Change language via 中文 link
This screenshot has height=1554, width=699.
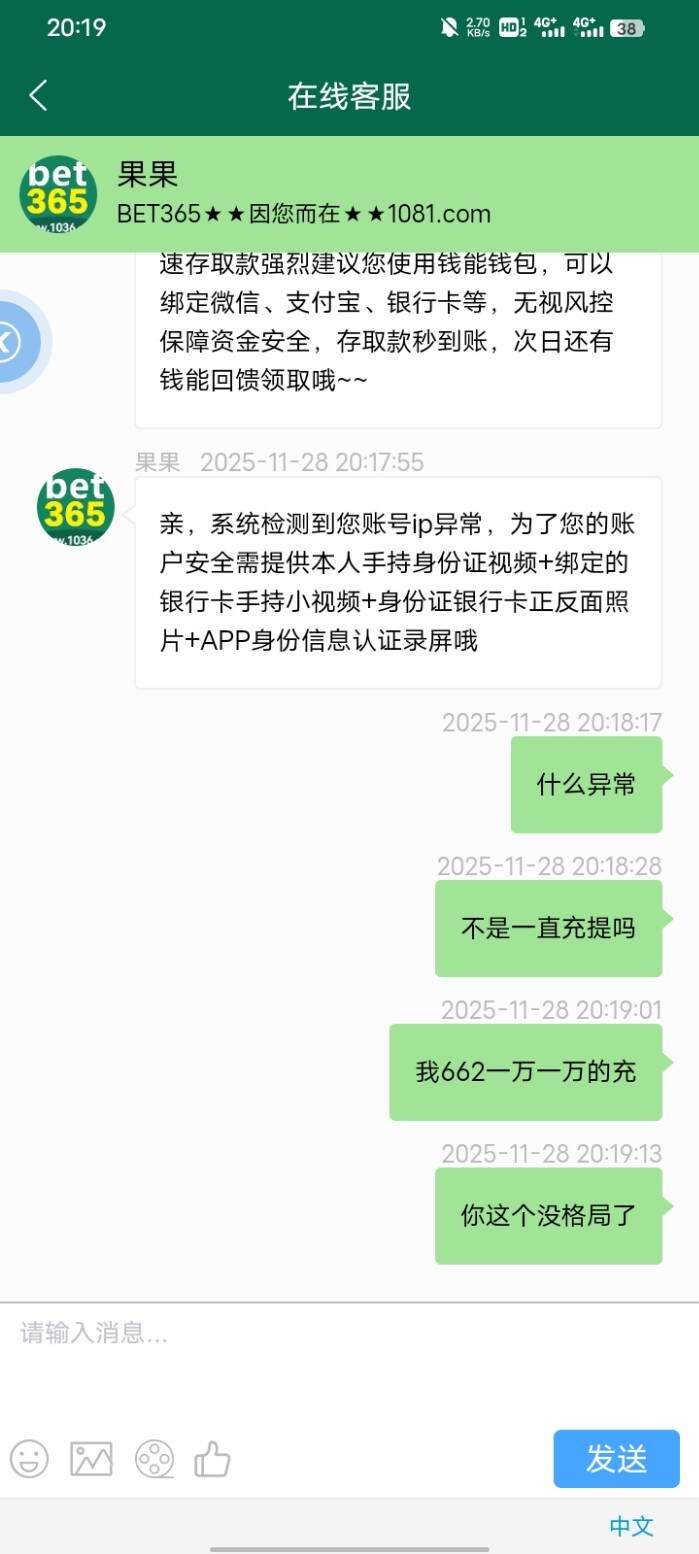click(x=631, y=1527)
